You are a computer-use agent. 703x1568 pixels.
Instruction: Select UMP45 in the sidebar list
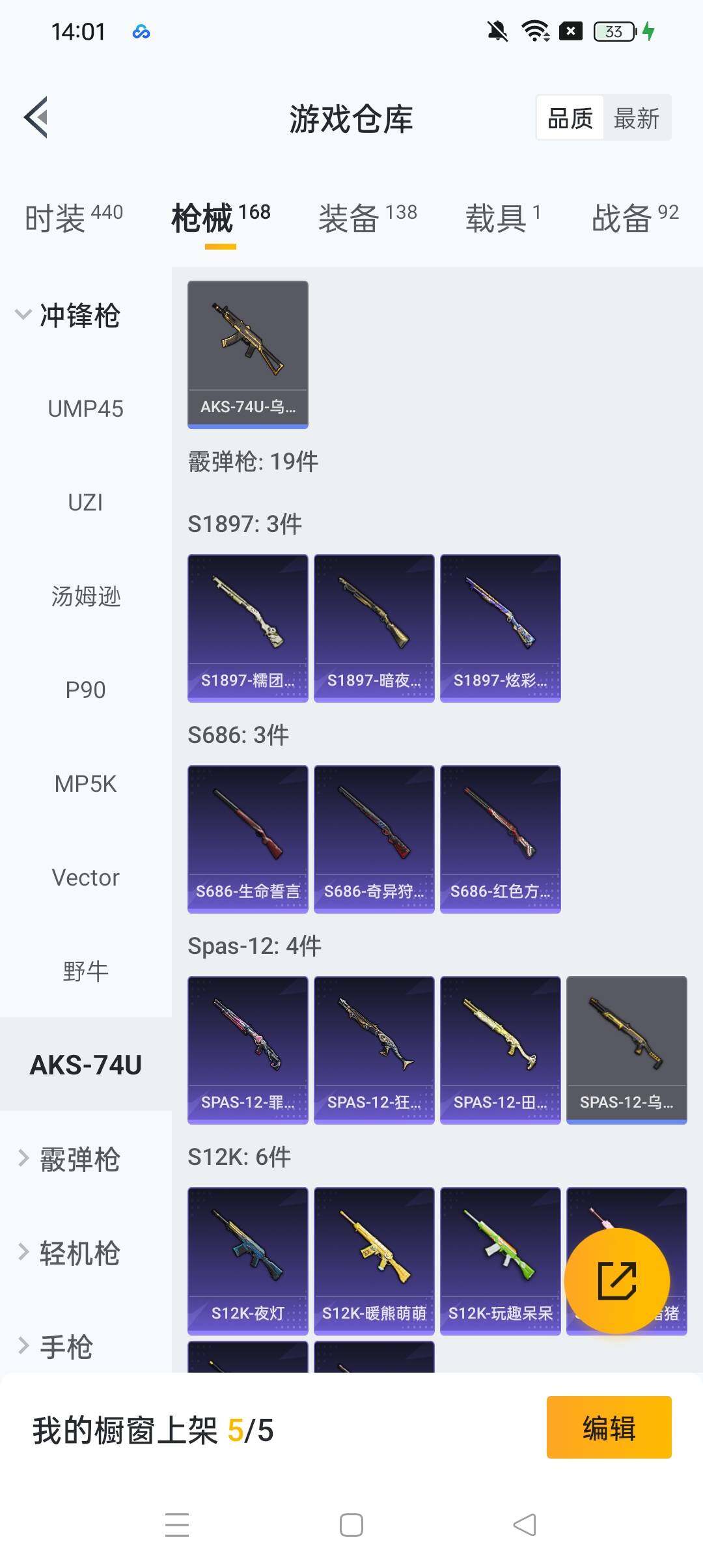pyautogui.click(x=85, y=409)
